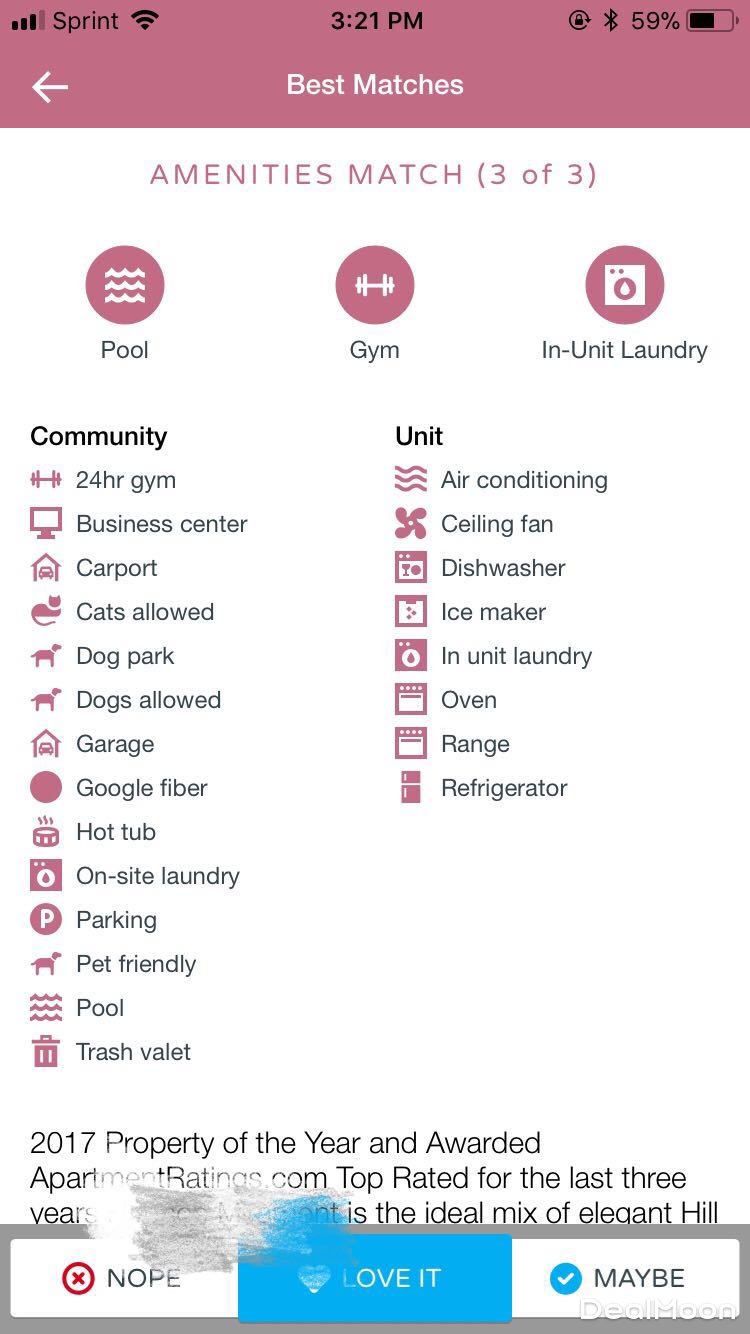The width and height of the screenshot is (750, 1334).
Task: Save this apartment as MAYBE
Action: coord(618,1278)
